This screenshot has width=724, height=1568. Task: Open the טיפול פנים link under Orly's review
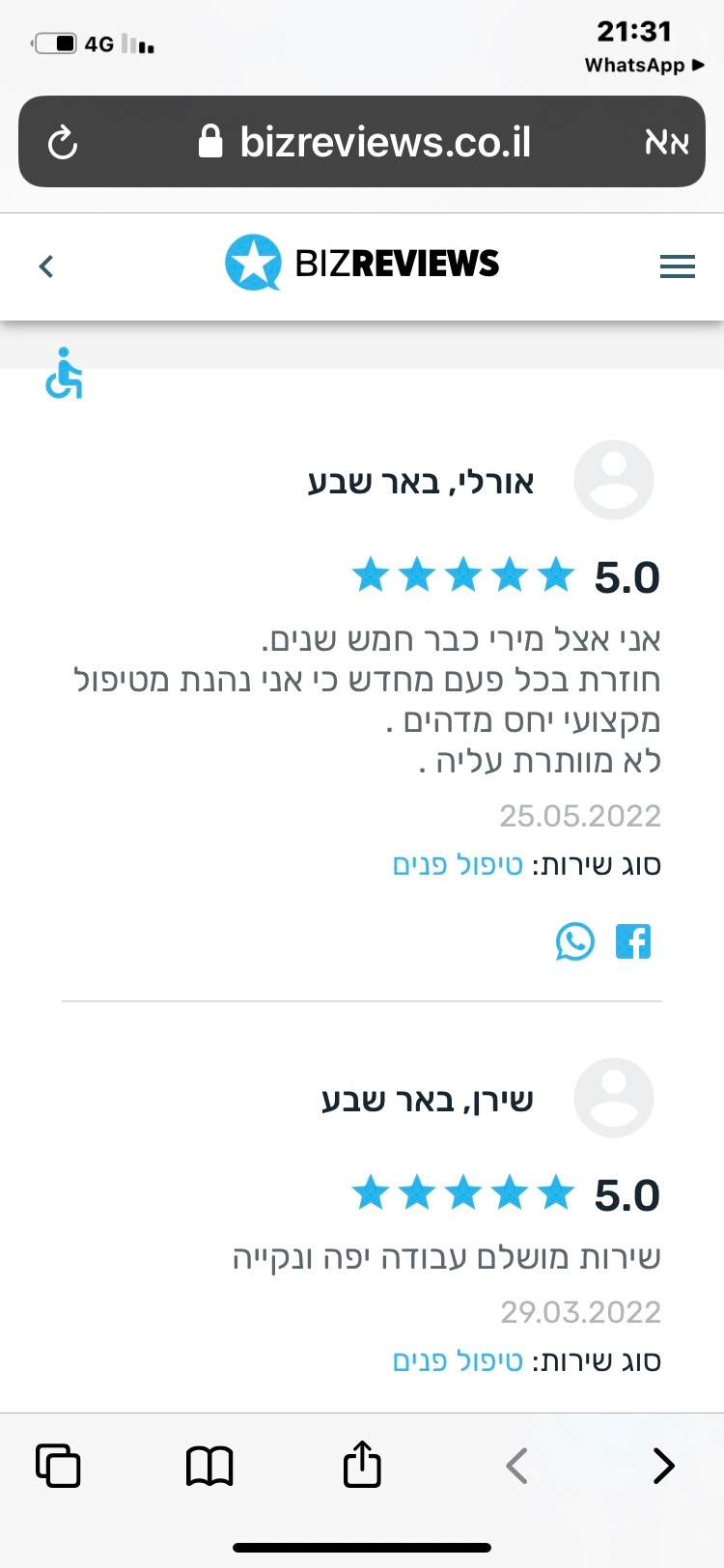click(x=458, y=865)
